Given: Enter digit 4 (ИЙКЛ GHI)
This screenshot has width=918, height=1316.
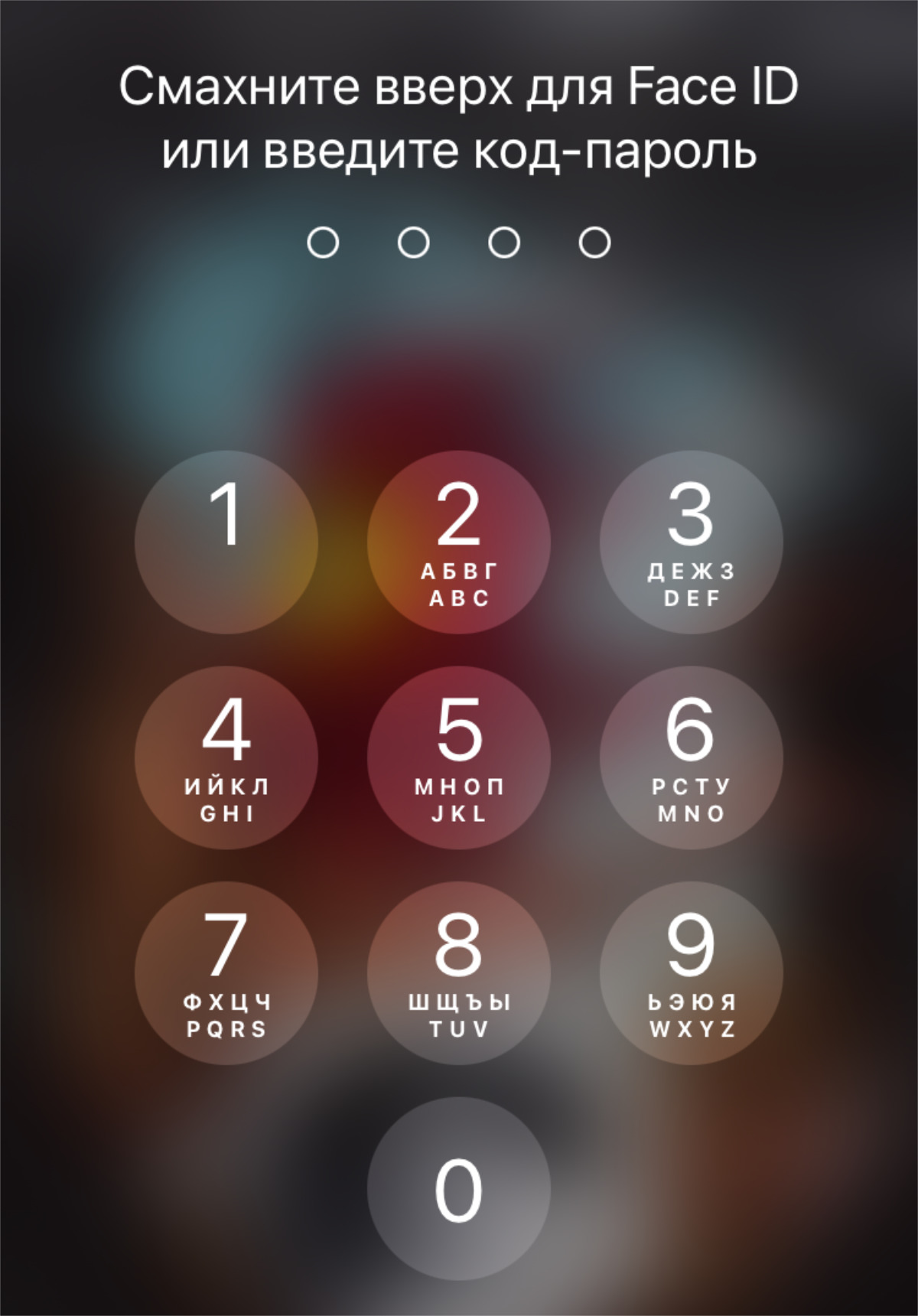Looking at the screenshot, I should (226, 757).
